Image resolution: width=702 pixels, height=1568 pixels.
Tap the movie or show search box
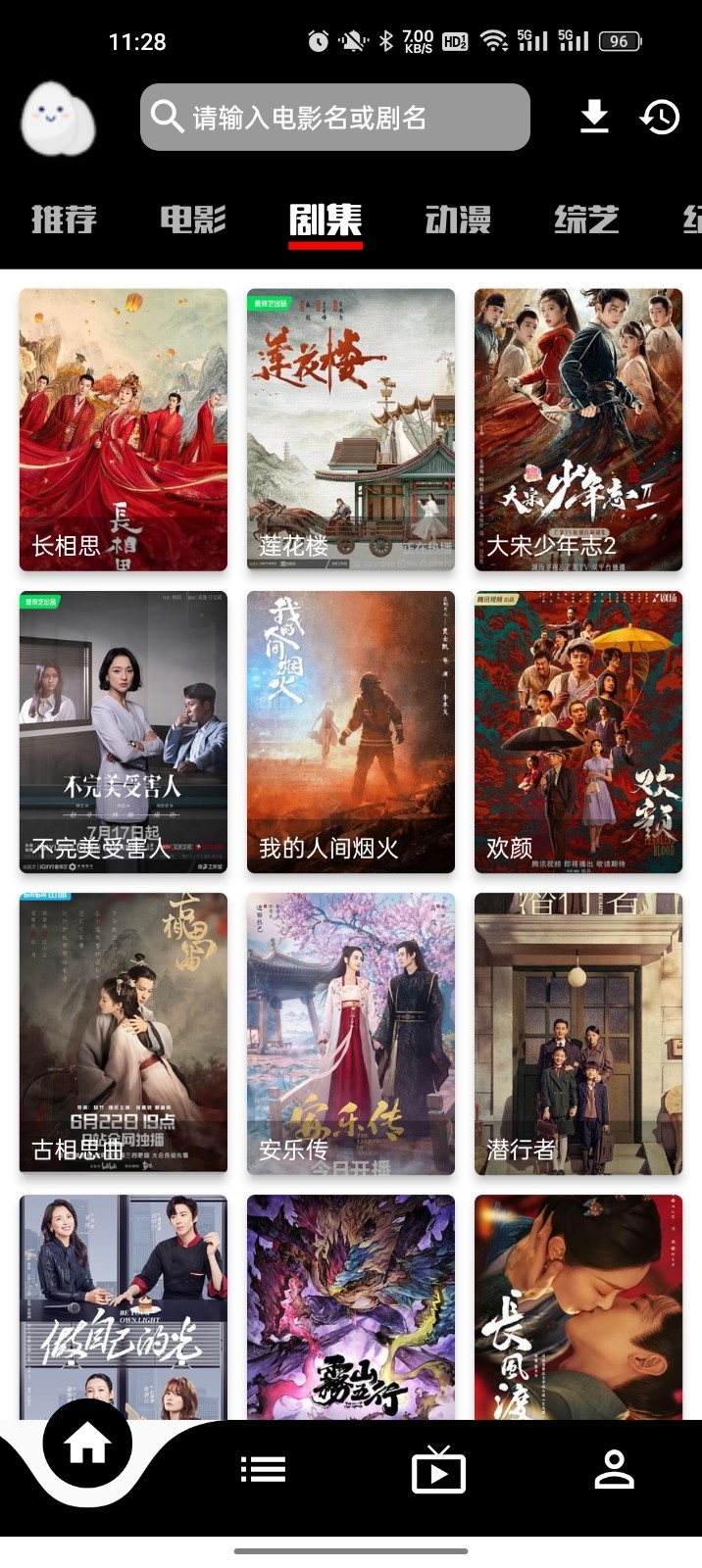(x=334, y=118)
